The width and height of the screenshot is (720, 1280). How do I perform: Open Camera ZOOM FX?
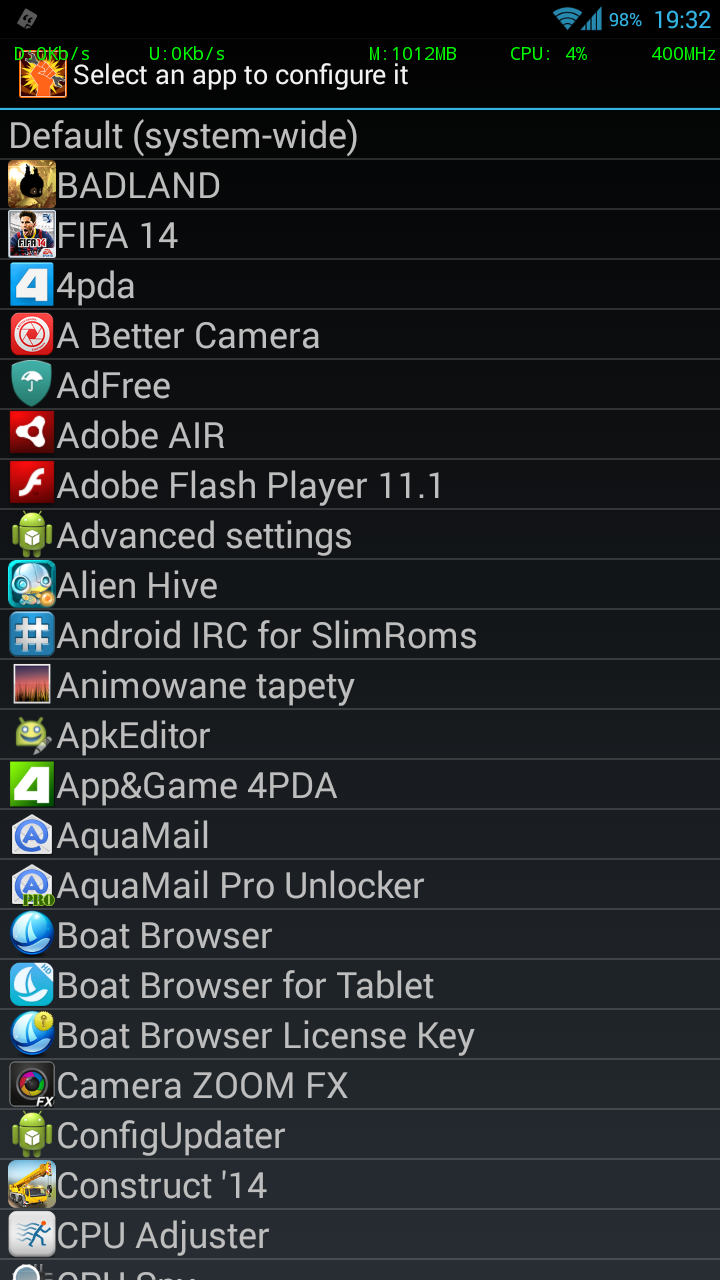202,1085
